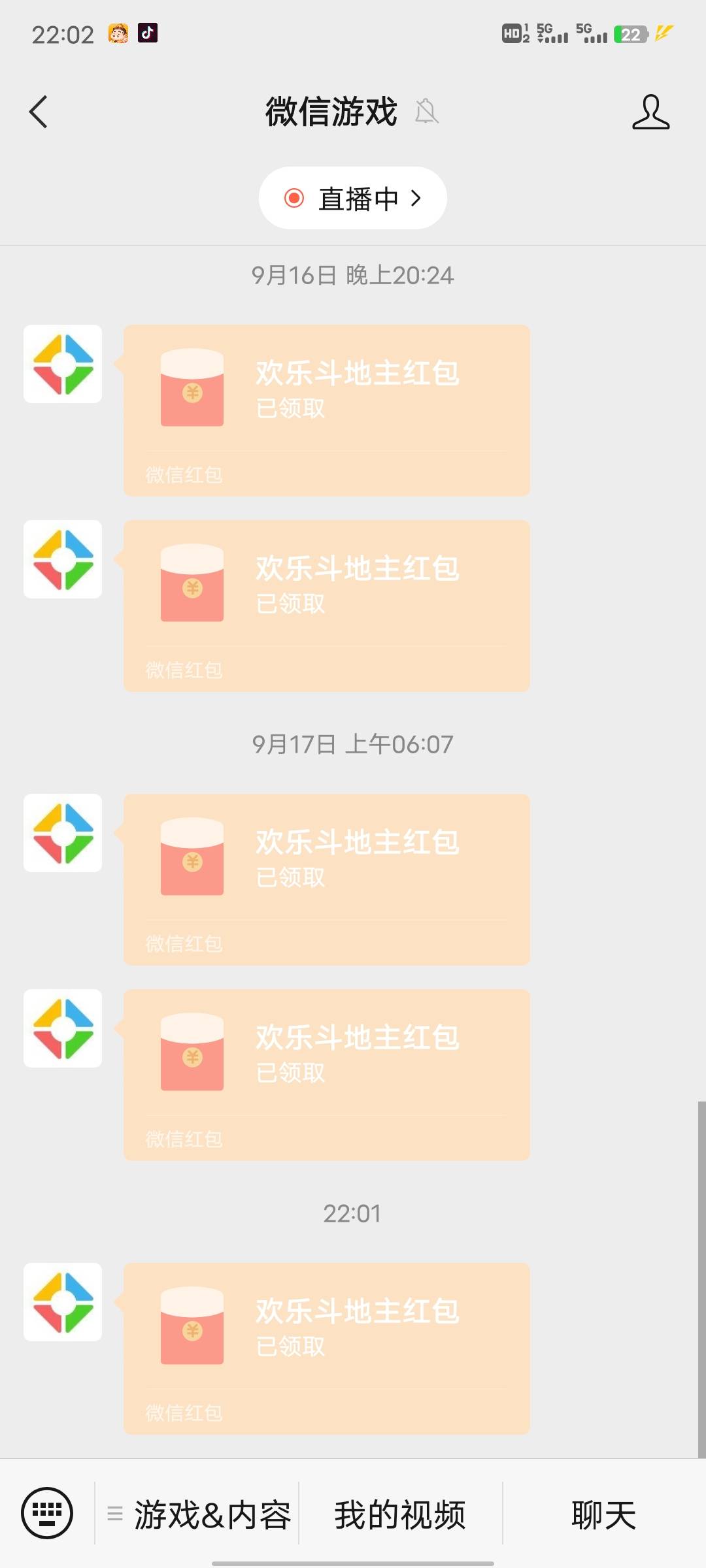Image resolution: width=706 pixels, height=1568 pixels.
Task: Open the 微信游戏 account profile icon
Action: tap(650, 112)
